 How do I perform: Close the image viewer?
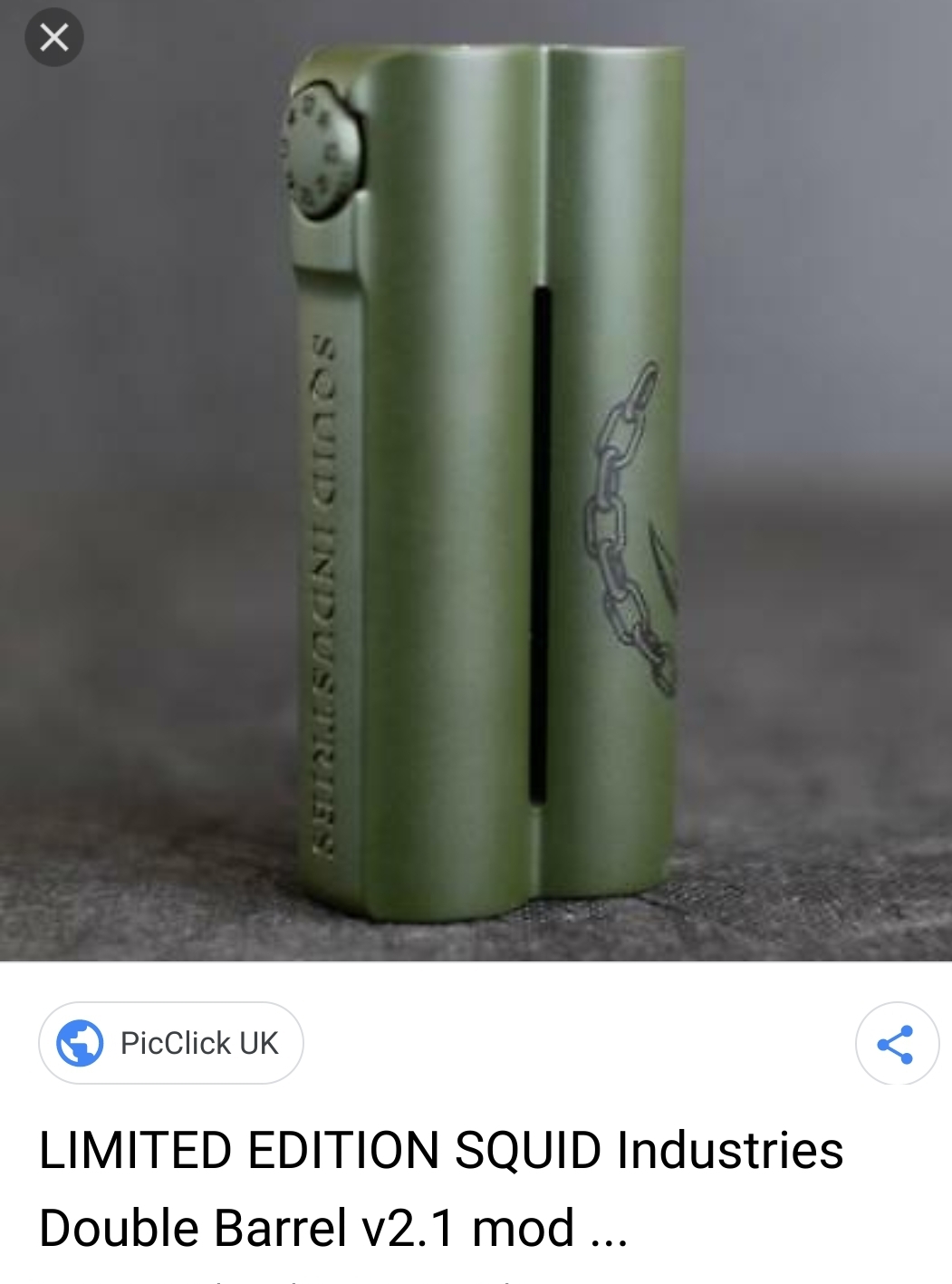click(x=54, y=38)
